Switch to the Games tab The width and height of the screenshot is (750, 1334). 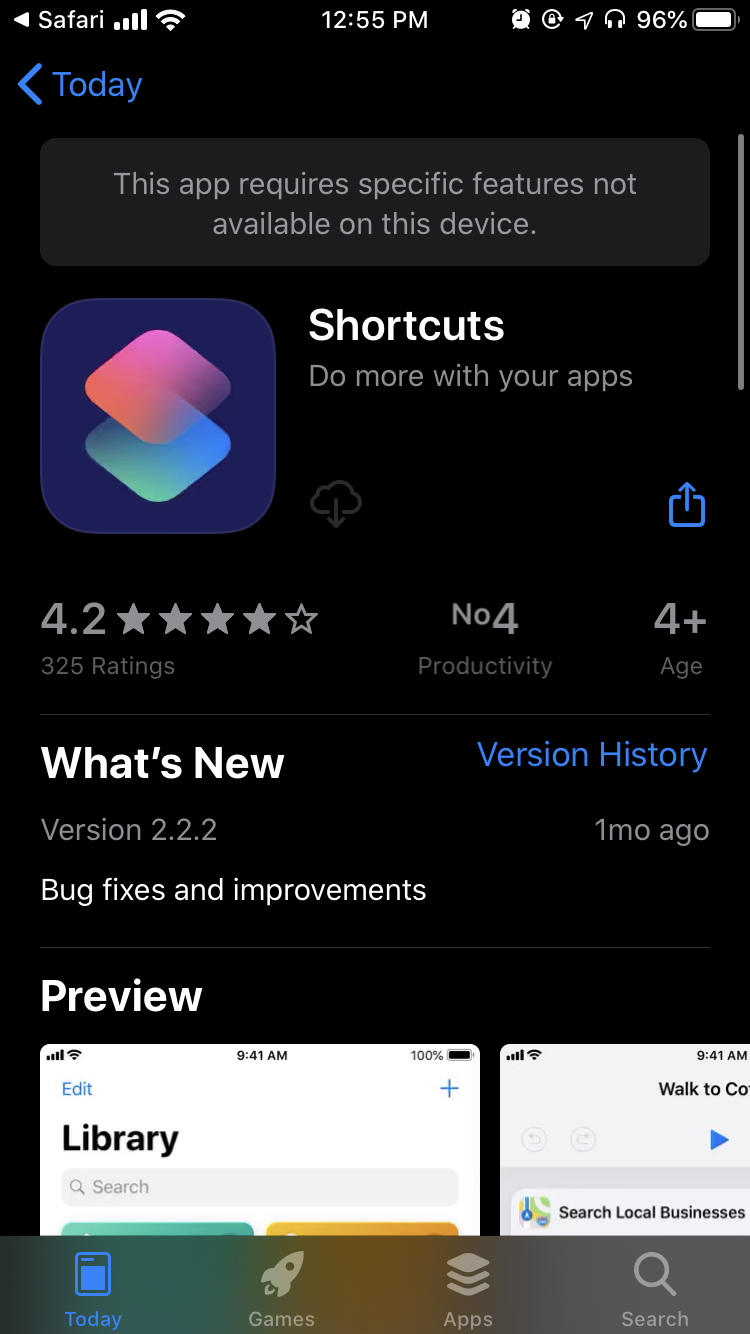[282, 1290]
